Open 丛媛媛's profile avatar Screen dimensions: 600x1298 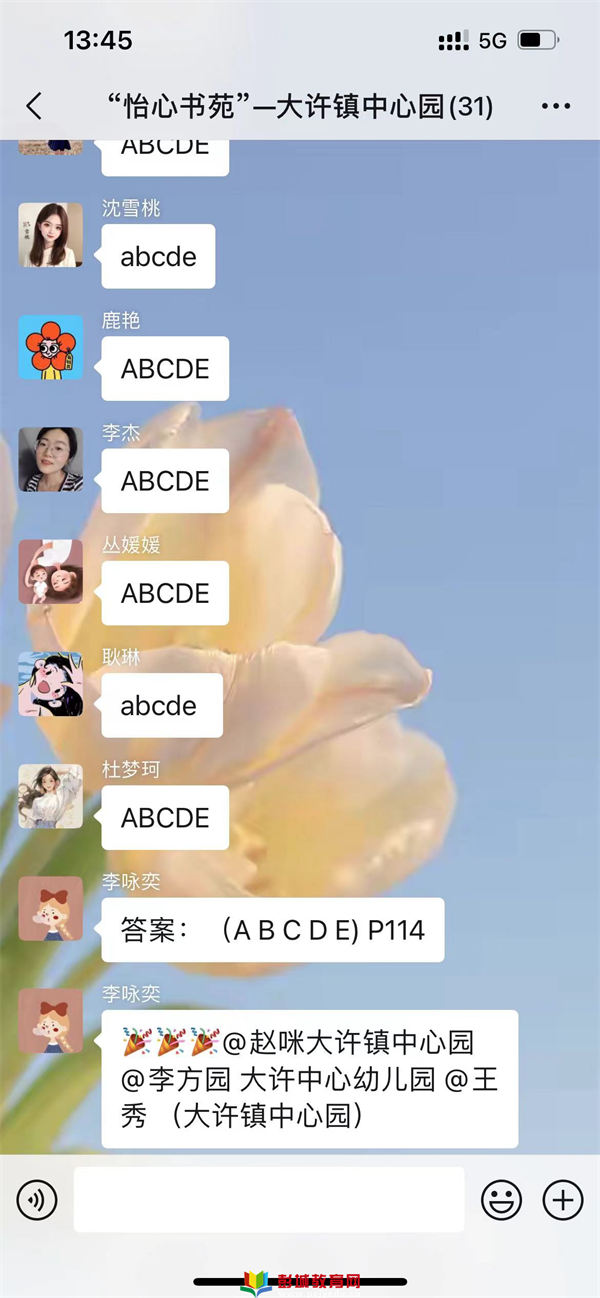tap(50, 571)
